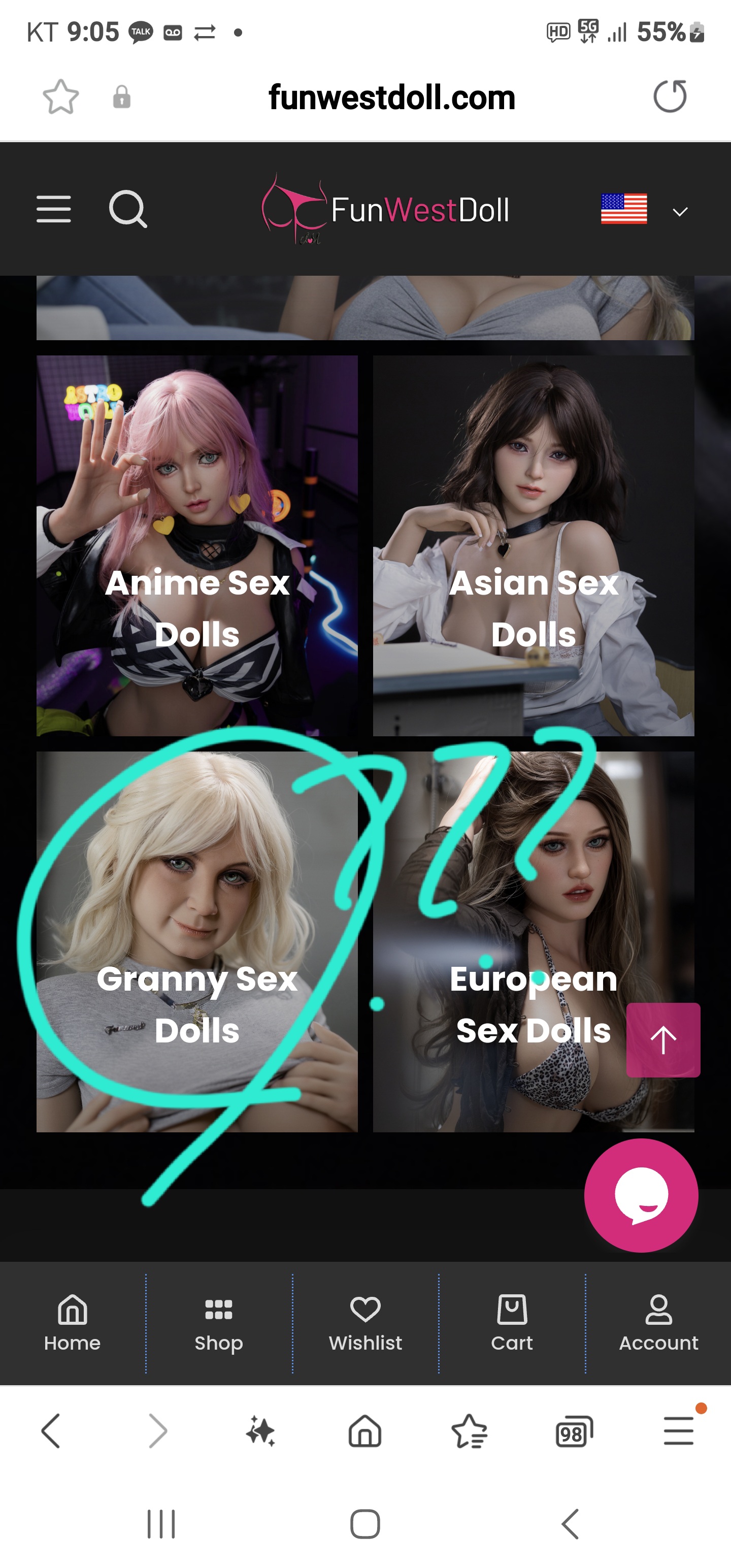Open the browser tabs counter
Screen dimensions: 731x1568
click(574, 1431)
